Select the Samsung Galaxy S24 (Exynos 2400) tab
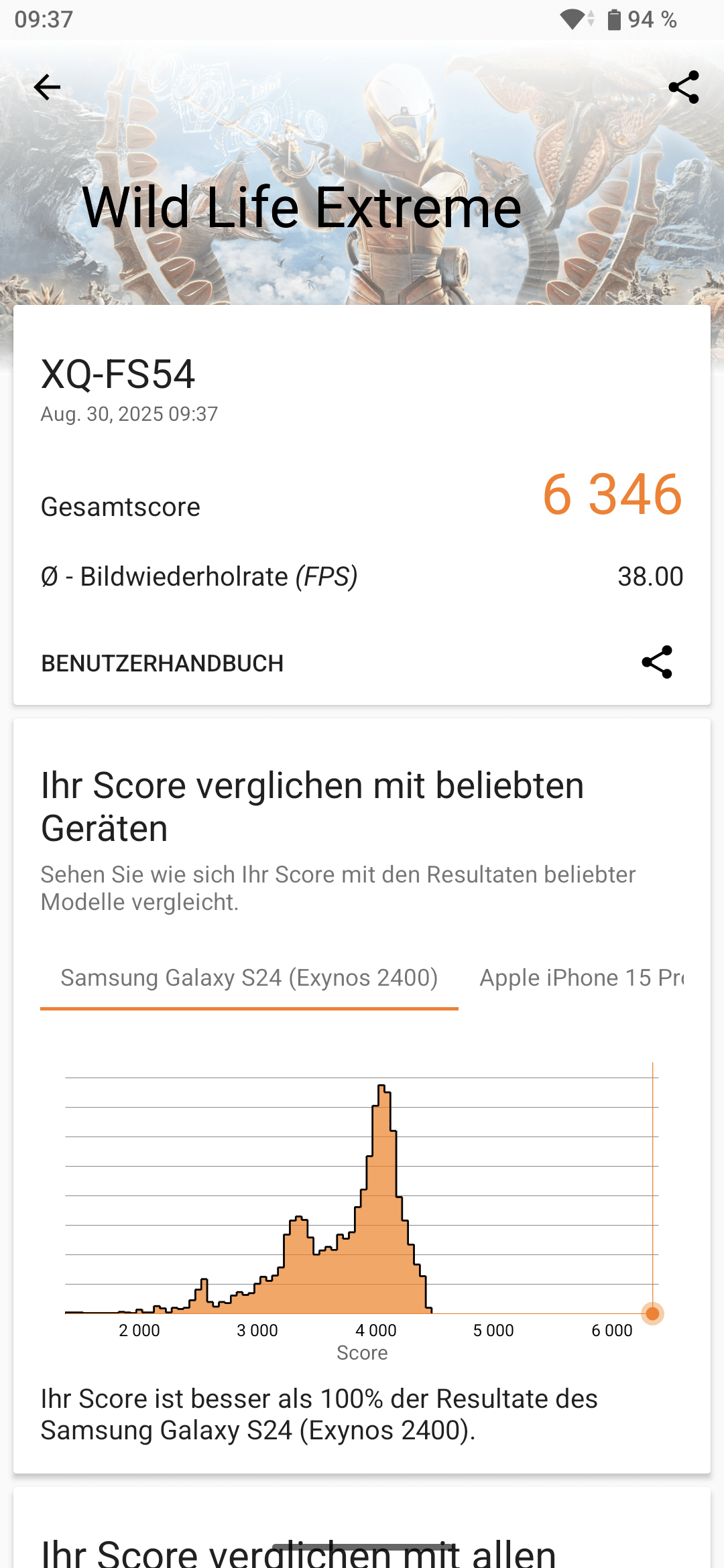 249,978
